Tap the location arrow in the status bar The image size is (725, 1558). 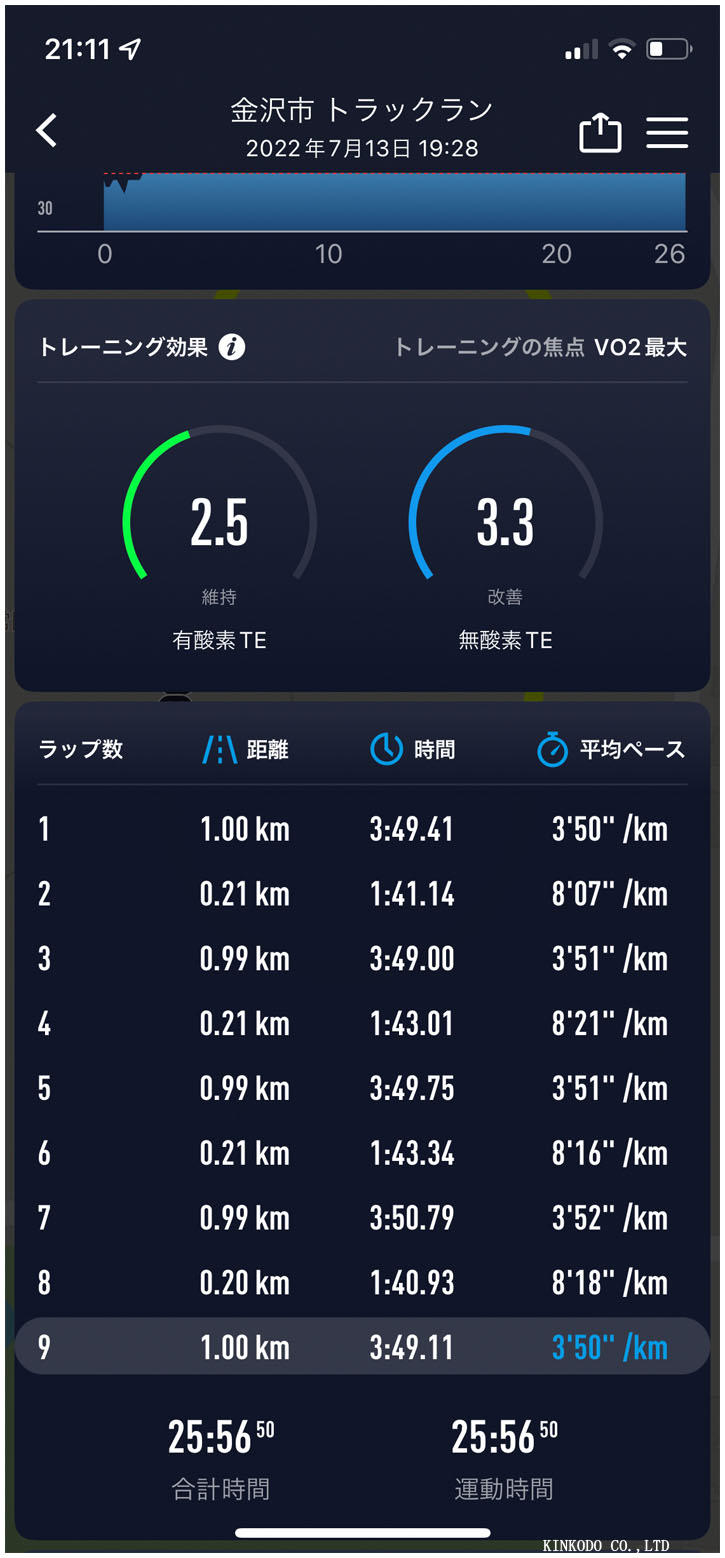click(x=129, y=46)
